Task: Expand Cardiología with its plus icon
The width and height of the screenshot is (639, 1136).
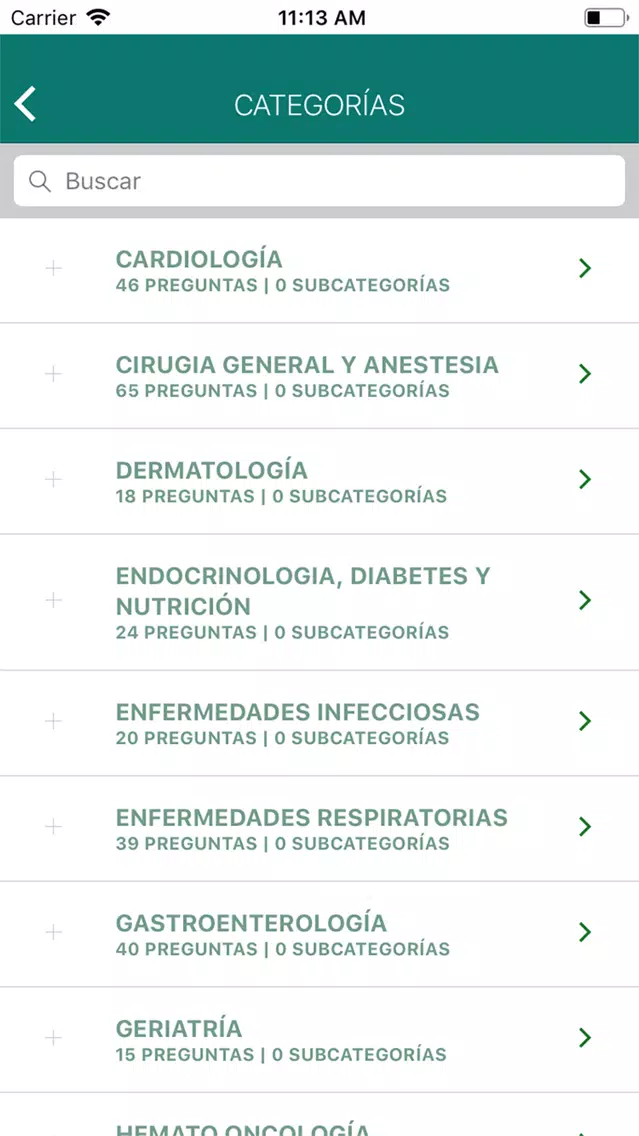Action: (54, 269)
